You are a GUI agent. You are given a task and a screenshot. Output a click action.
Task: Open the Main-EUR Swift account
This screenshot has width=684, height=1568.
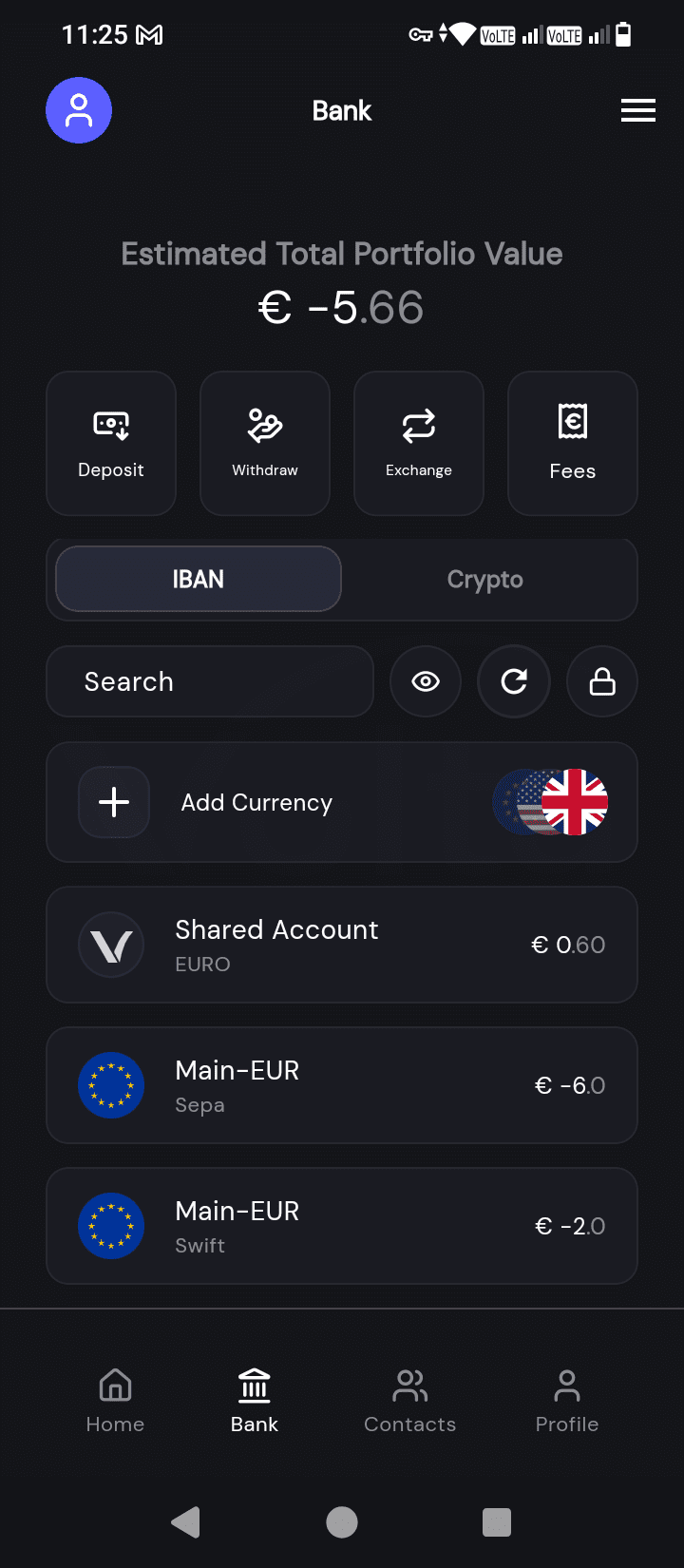pos(342,1226)
